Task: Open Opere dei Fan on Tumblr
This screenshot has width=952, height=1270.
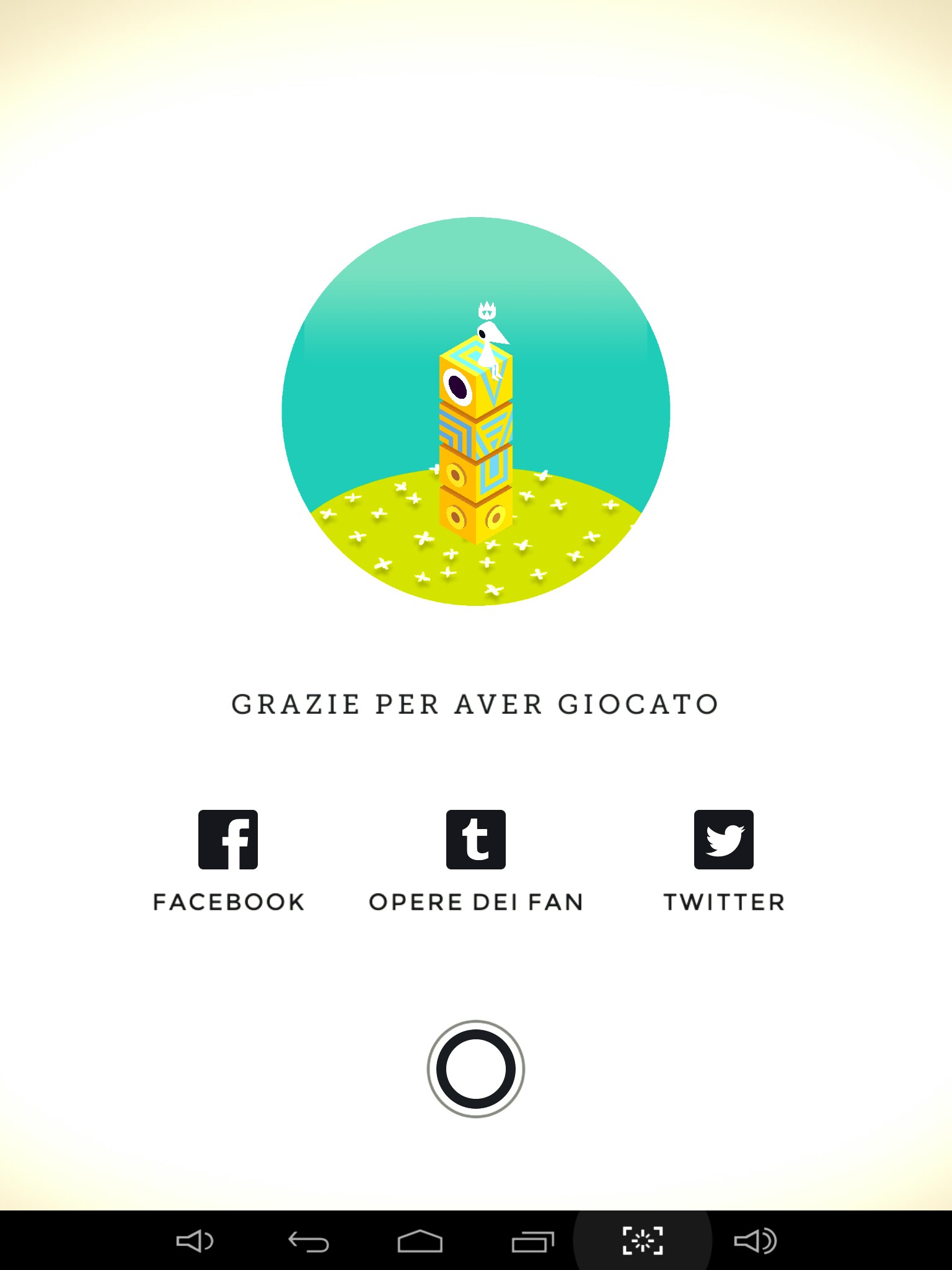Action: [476, 840]
